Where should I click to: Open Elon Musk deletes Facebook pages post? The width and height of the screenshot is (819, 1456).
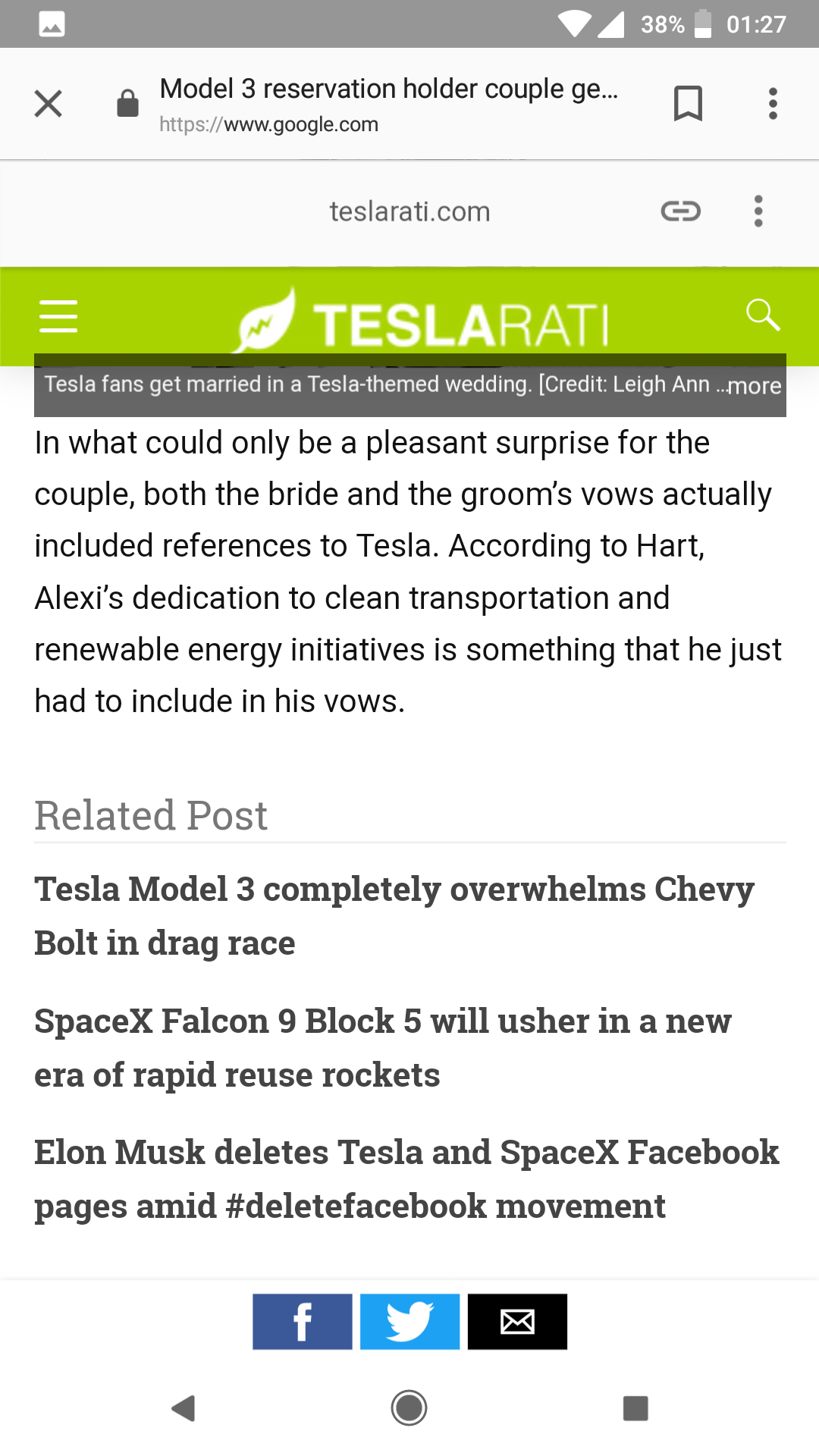coord(407,1179)
